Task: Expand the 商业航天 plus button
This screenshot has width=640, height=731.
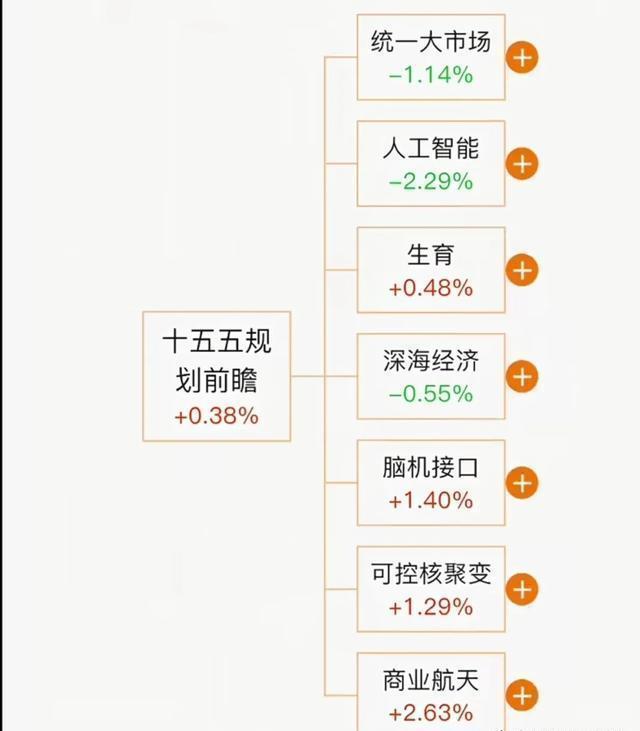Action: click(x=522, y=696)
